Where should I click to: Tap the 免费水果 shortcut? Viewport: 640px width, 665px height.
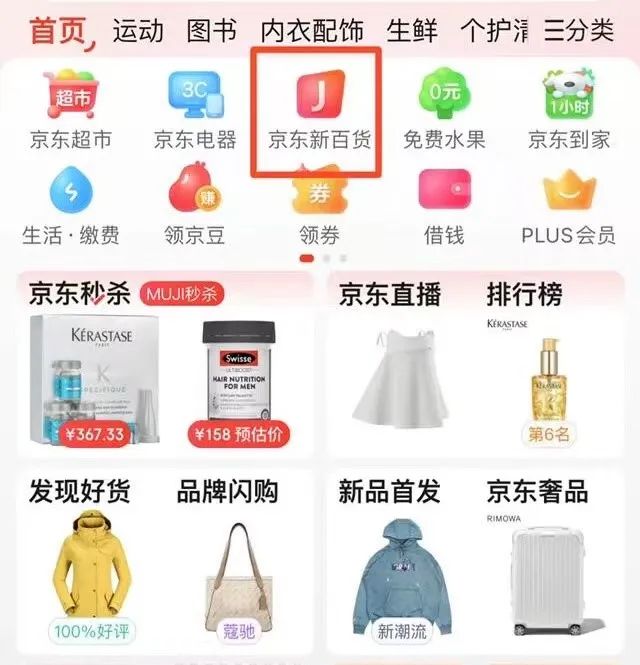(444, 110)
